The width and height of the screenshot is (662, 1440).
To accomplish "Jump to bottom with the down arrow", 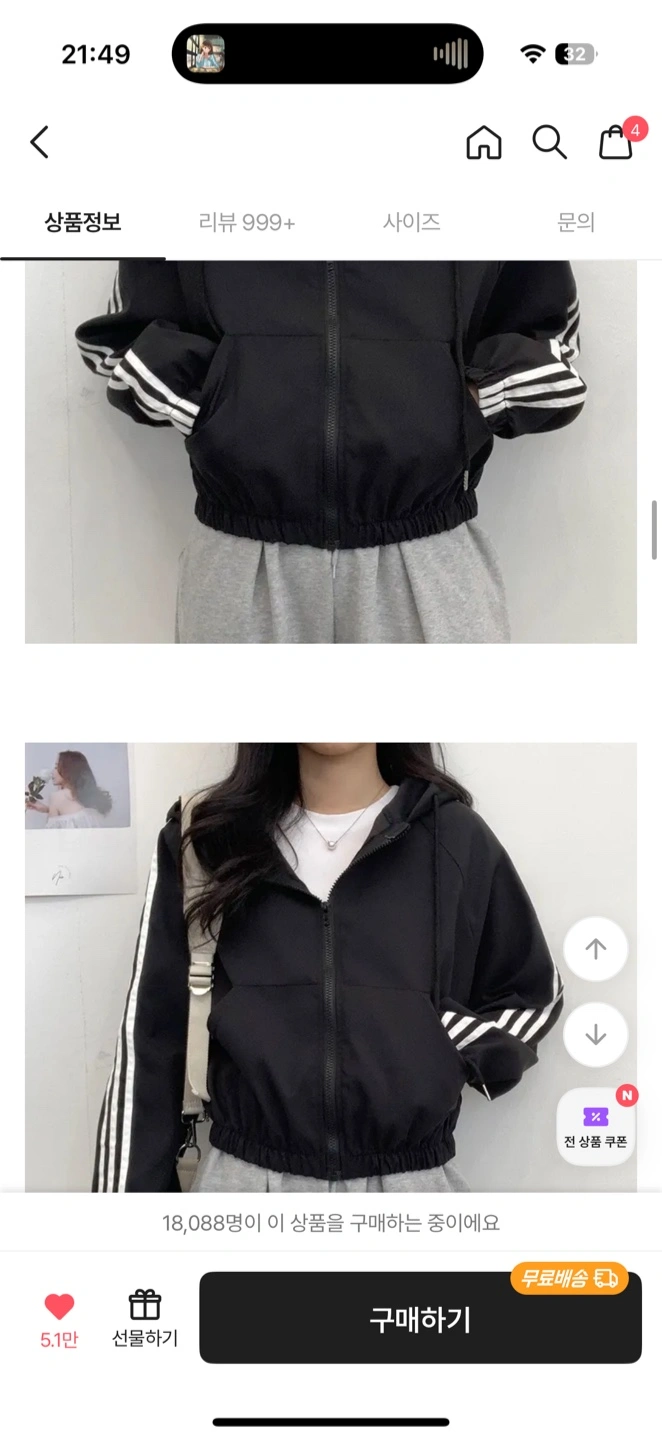I will (596, 1034).
